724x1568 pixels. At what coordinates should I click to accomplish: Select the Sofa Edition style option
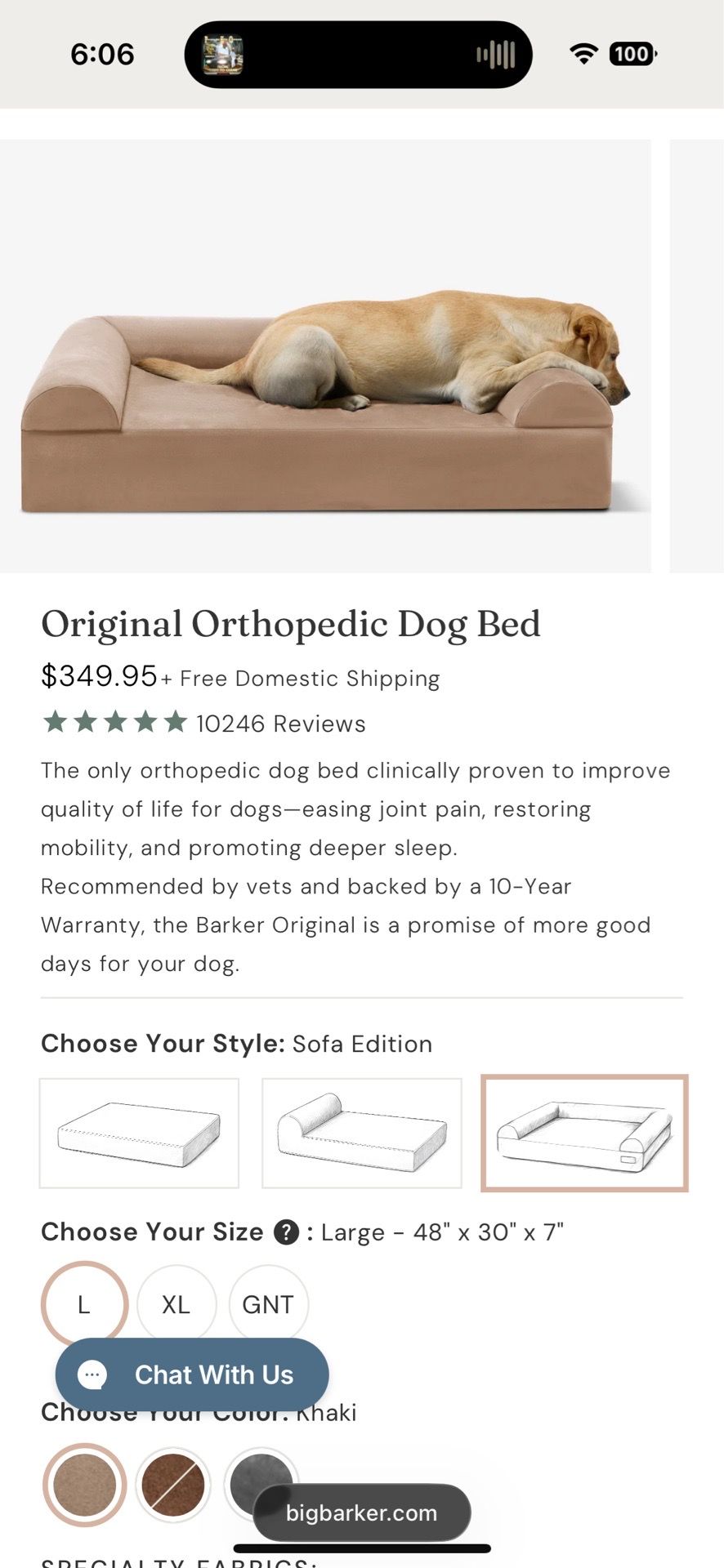[x=584, y=1133]
